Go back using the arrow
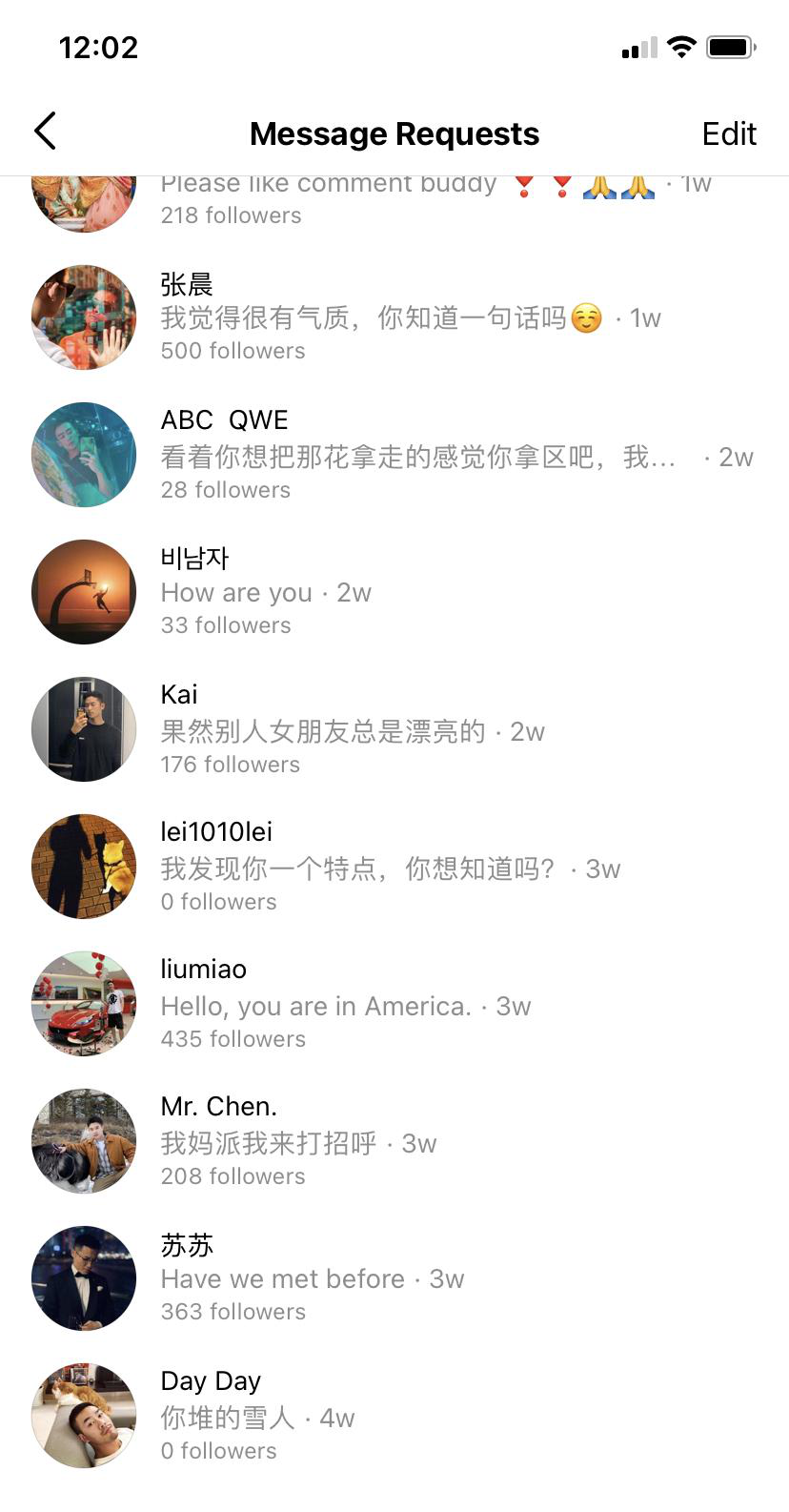The image size is (789, 1512). click(45, 132)
